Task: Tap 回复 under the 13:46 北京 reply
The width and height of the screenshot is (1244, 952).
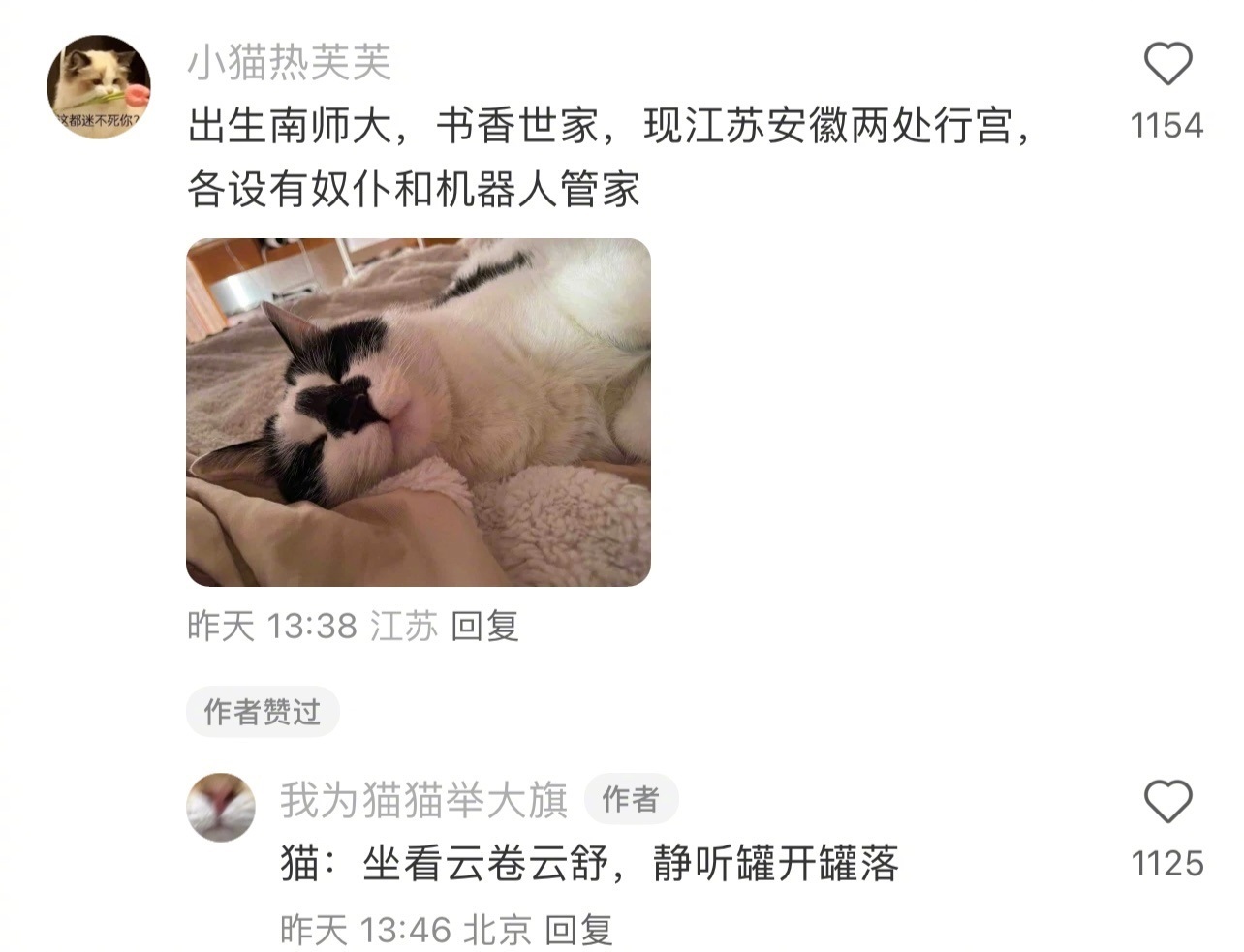Action: (x=578, y=931)
